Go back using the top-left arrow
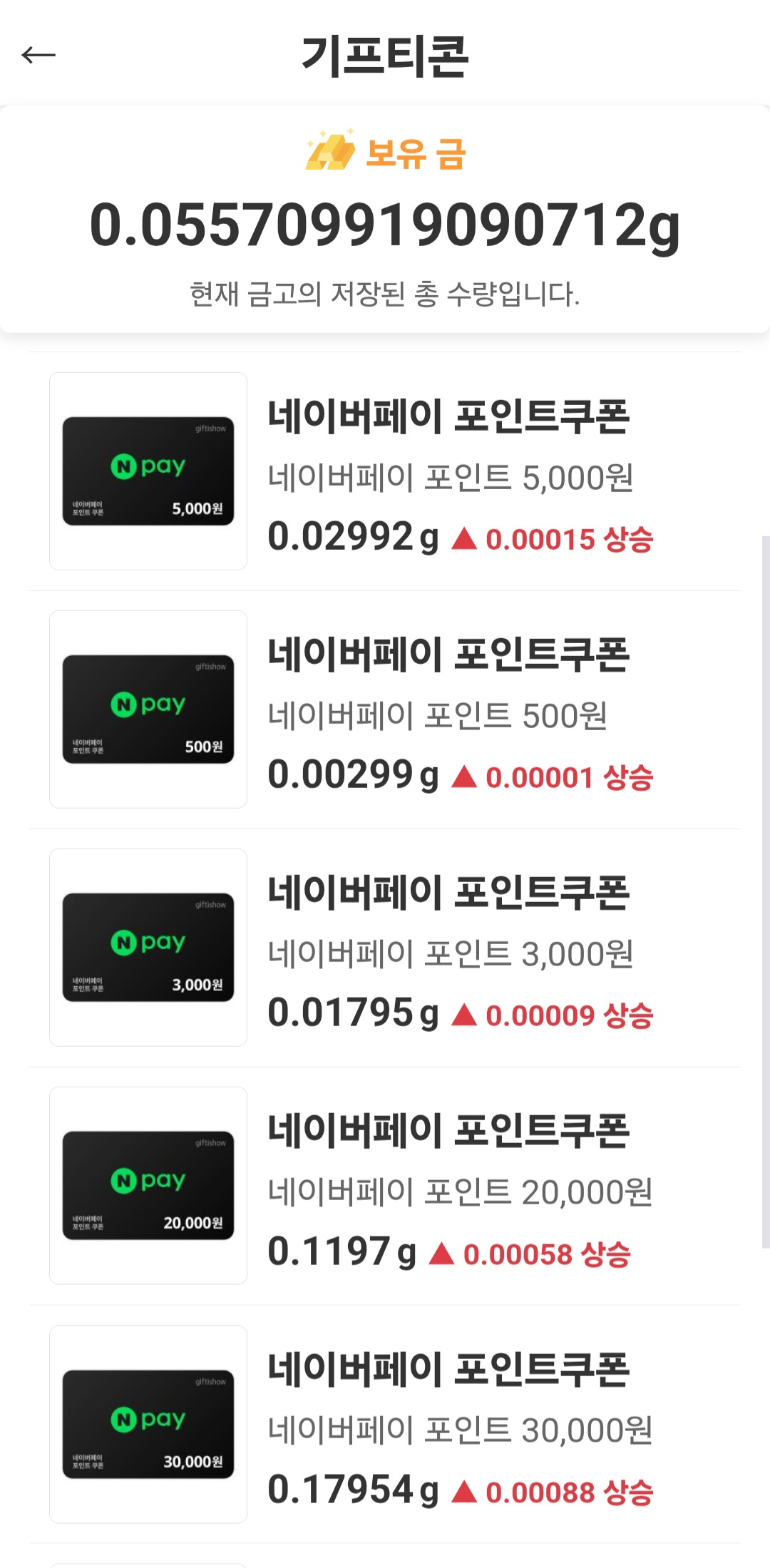 [38, 54]
